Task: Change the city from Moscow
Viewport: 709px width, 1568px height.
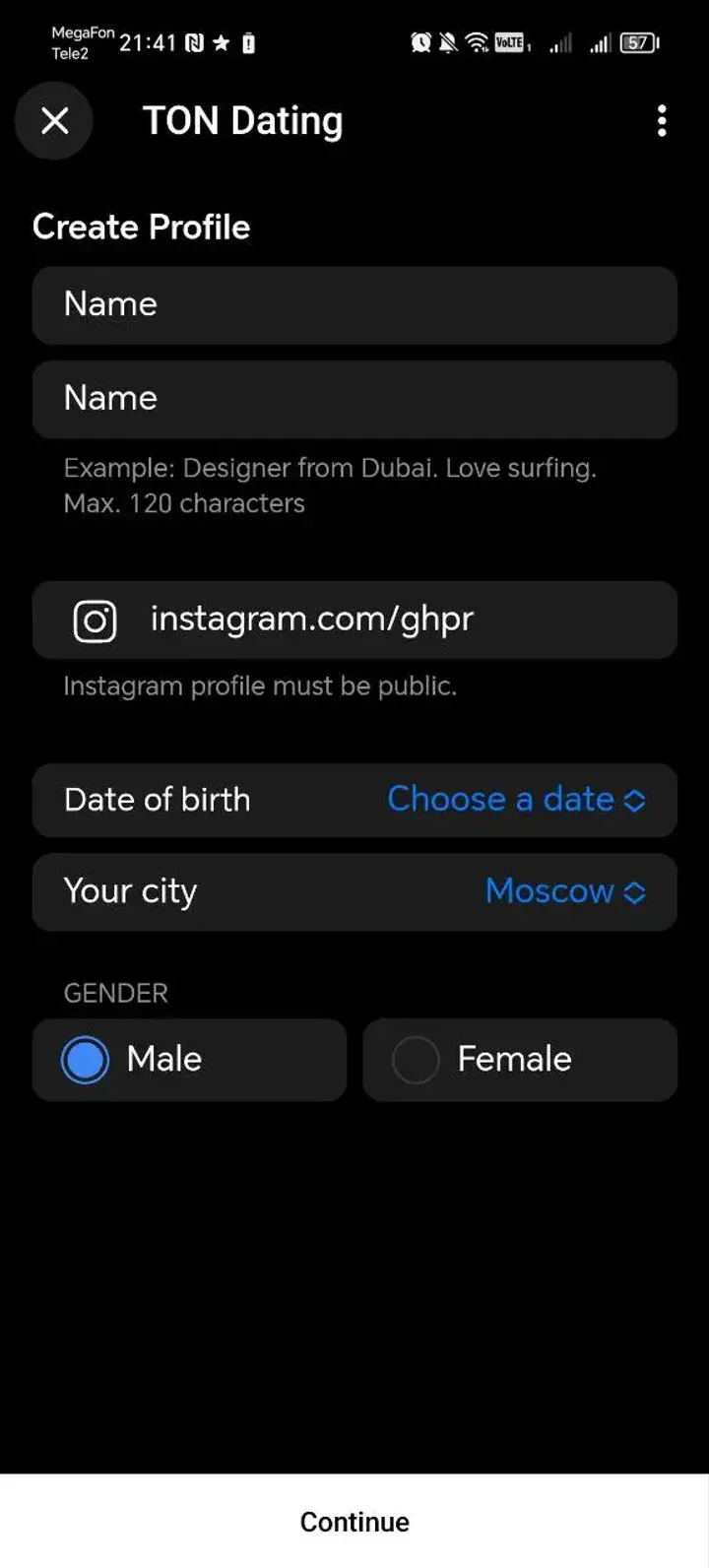Action: pos(564,891)
